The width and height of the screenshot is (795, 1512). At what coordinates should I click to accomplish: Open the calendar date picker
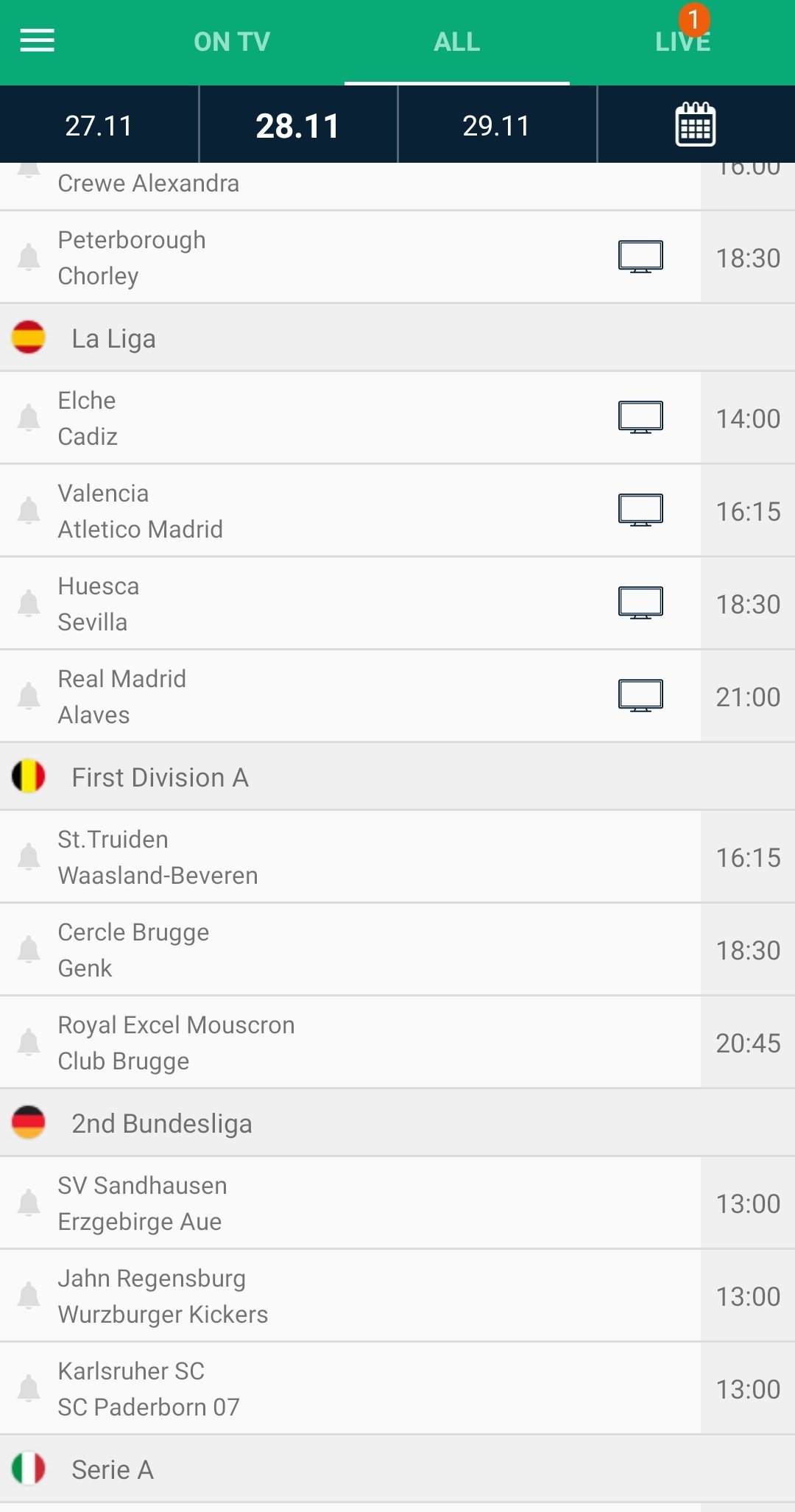pos(696,124)
